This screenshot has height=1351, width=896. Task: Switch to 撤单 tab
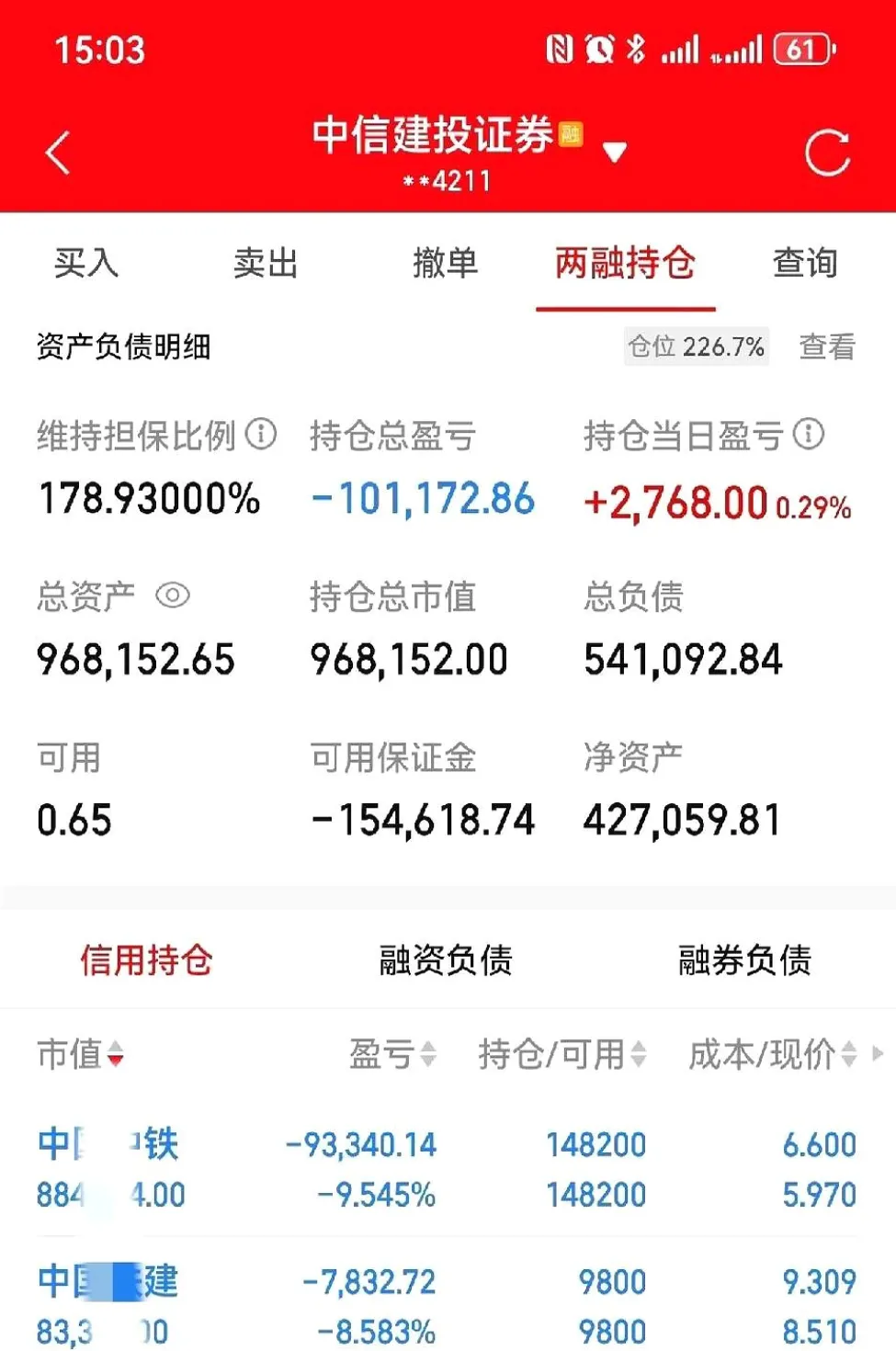[448, 265]
